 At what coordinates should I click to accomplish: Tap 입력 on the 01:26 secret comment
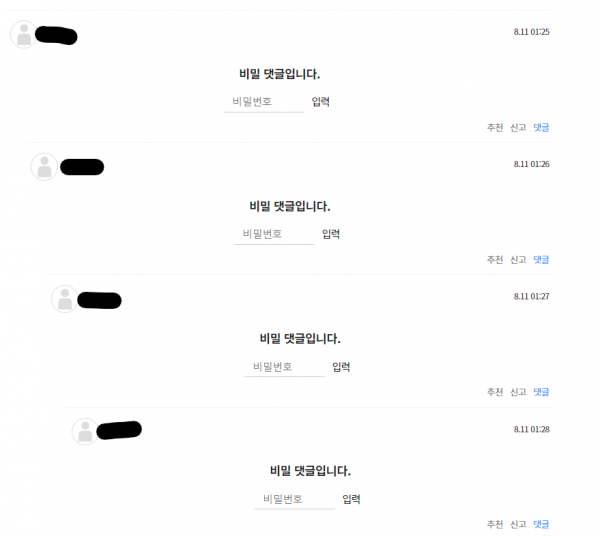tap(330, 234)
